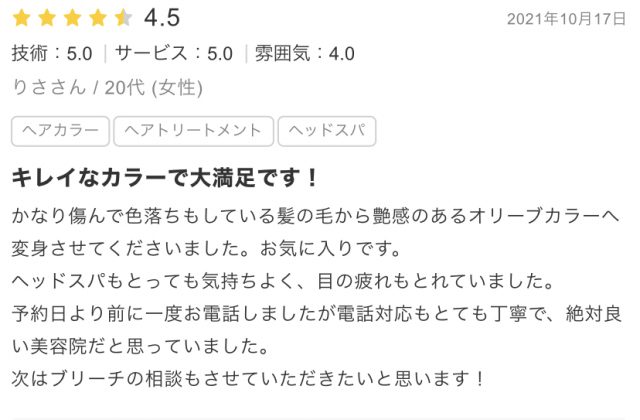The width and height of the screenshot is (640, 420).
Task: Select the ヘッドスパ tag chip
Action: [326, 131]
